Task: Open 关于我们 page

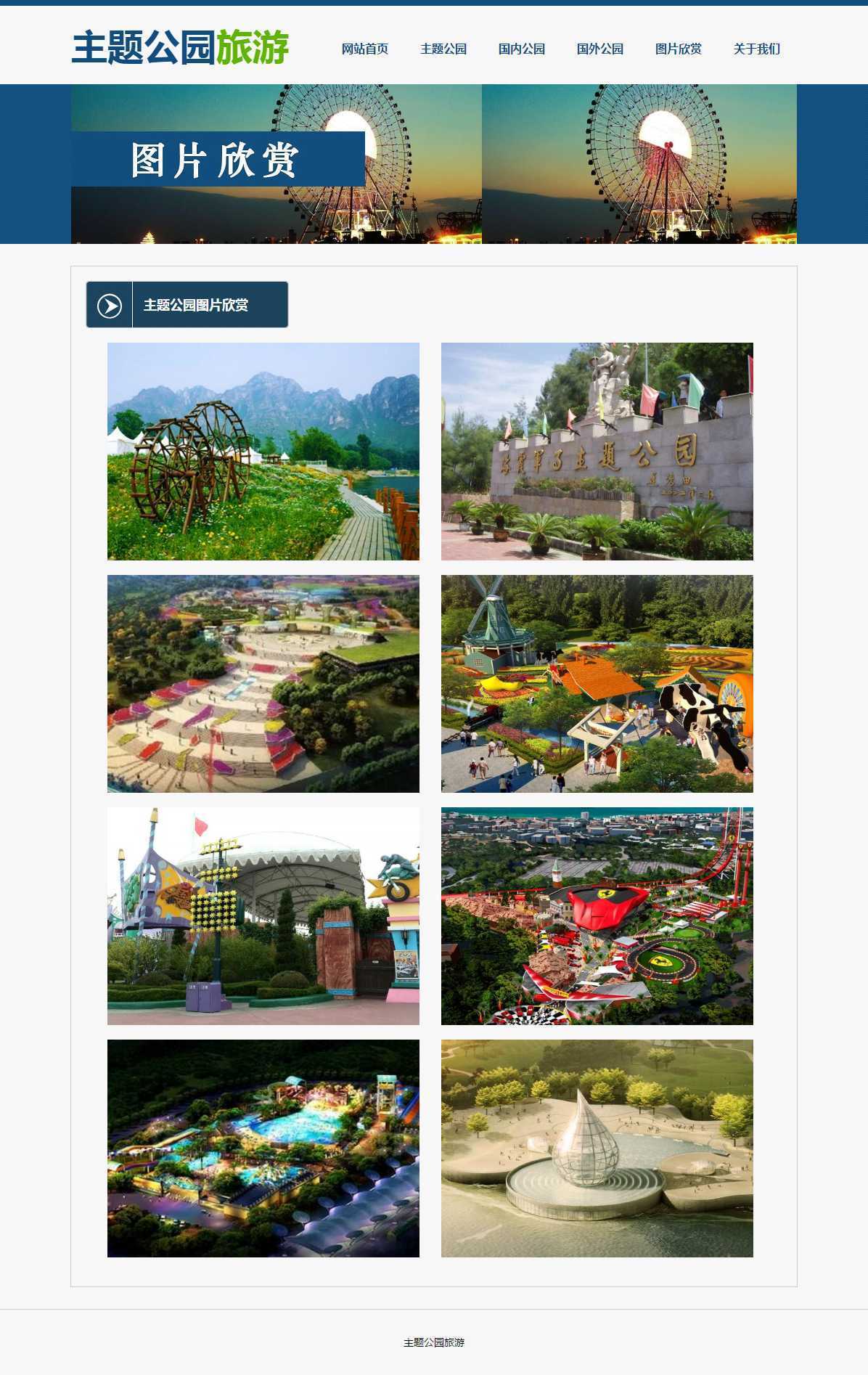Action: click(756, 49)
